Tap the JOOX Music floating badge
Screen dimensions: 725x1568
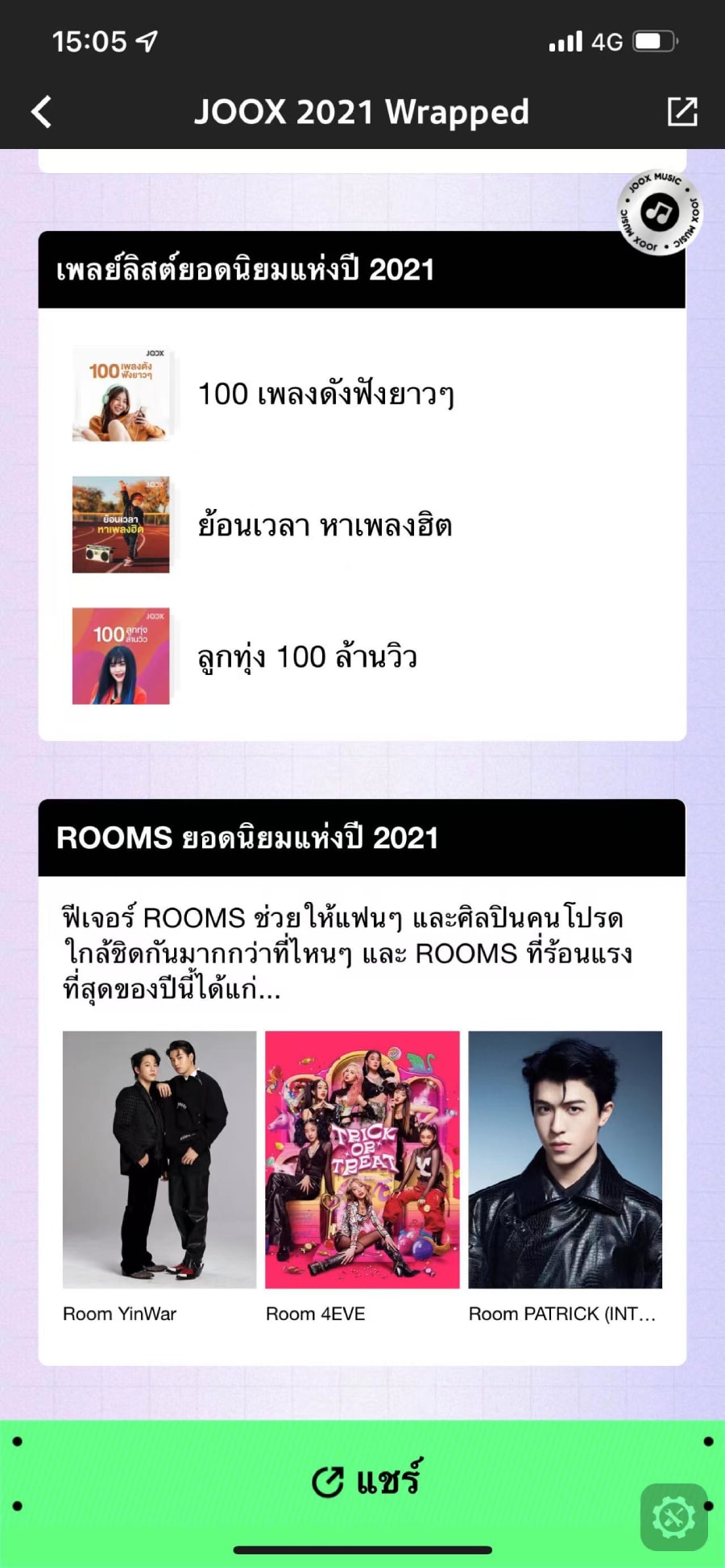(x=660, y=213)
